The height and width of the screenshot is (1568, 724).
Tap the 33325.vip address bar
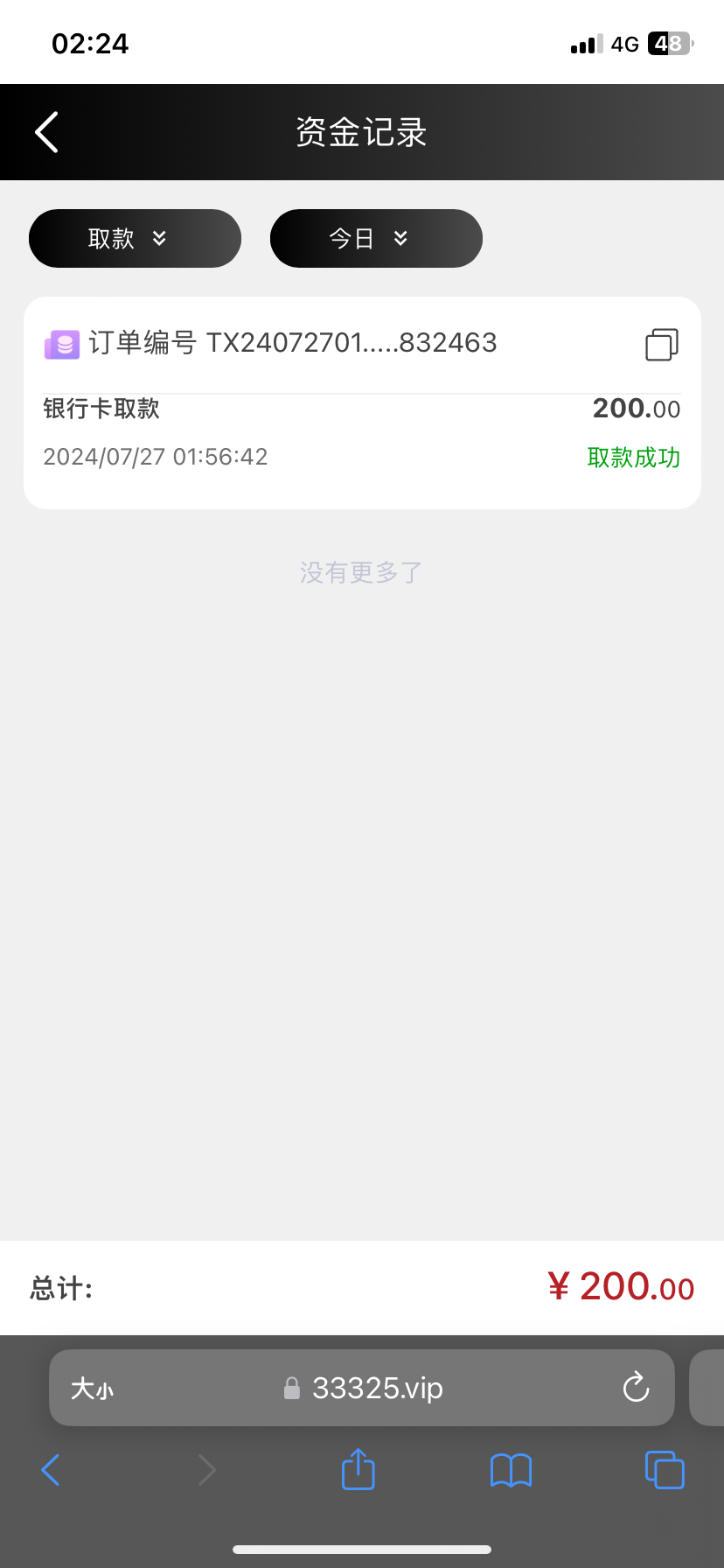pyautogui.click(x=362, y=1388)
